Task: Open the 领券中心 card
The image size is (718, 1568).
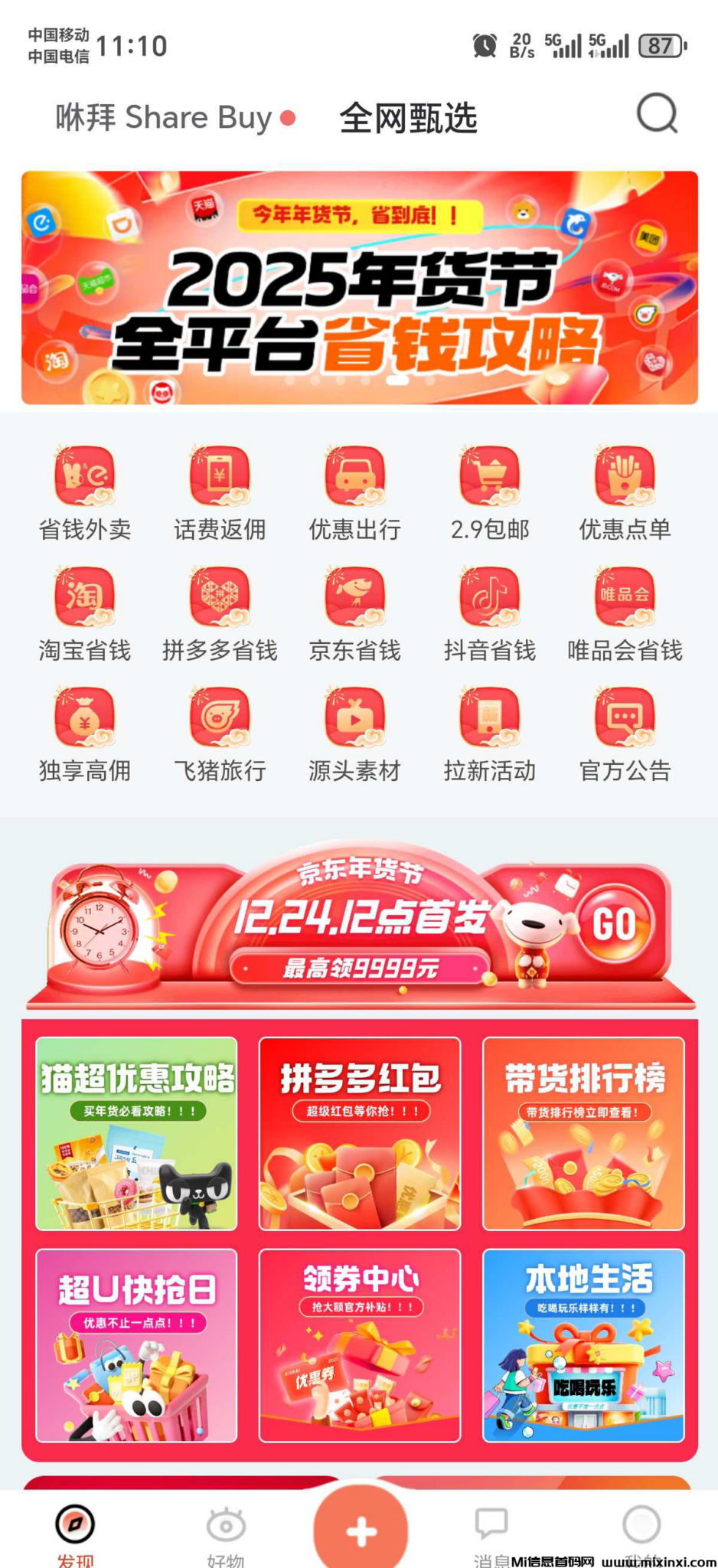Action: (x=360, y=1346)
